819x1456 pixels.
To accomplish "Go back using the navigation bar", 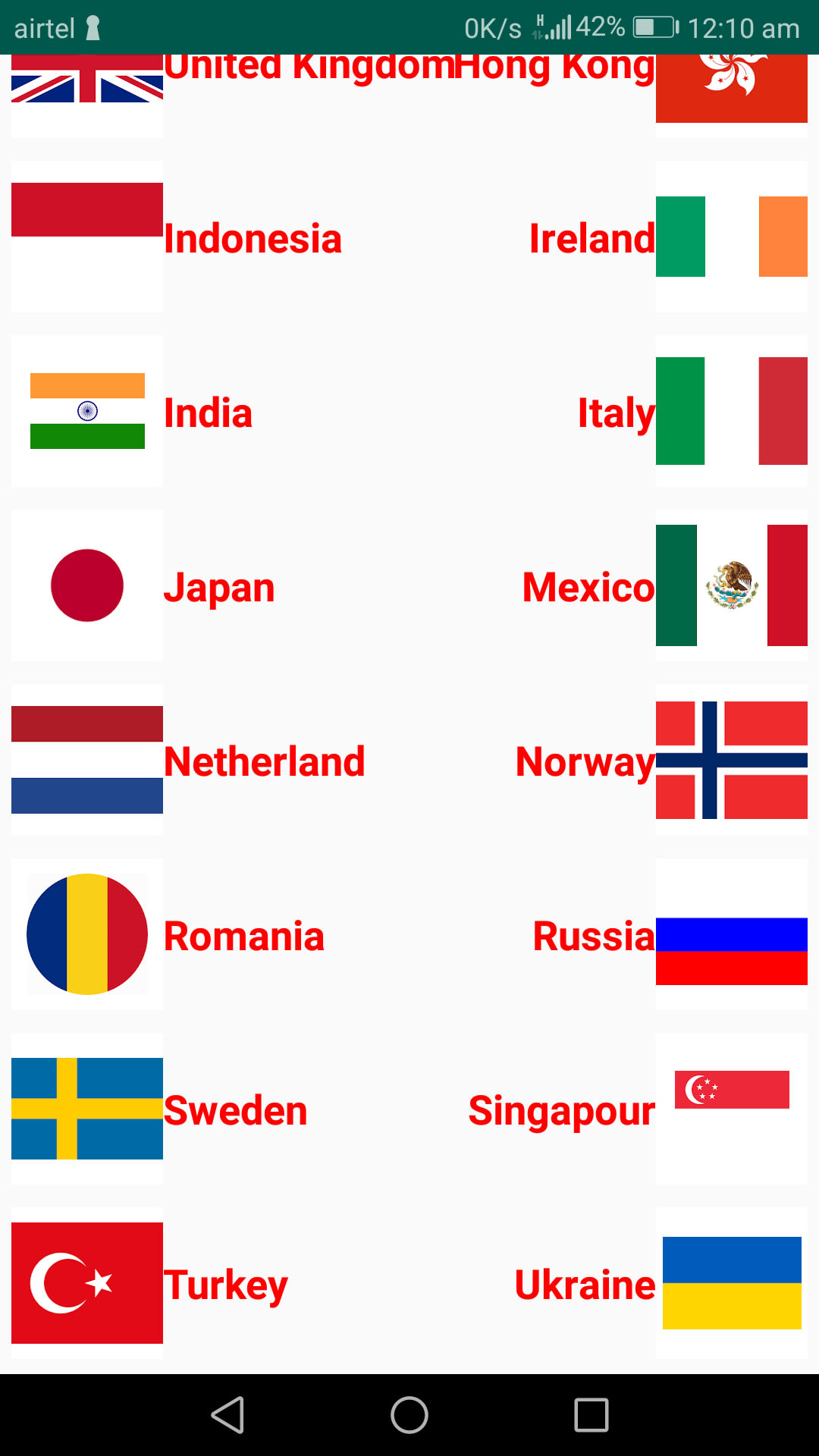I will coord(227,1415).
